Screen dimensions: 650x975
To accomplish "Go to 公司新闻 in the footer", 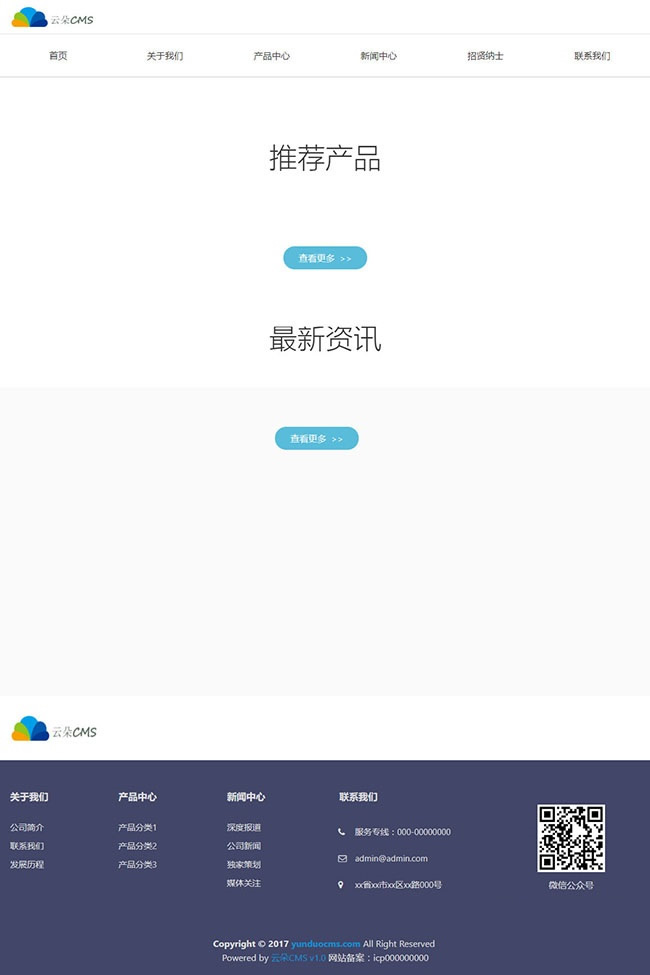I will [244, 846].
